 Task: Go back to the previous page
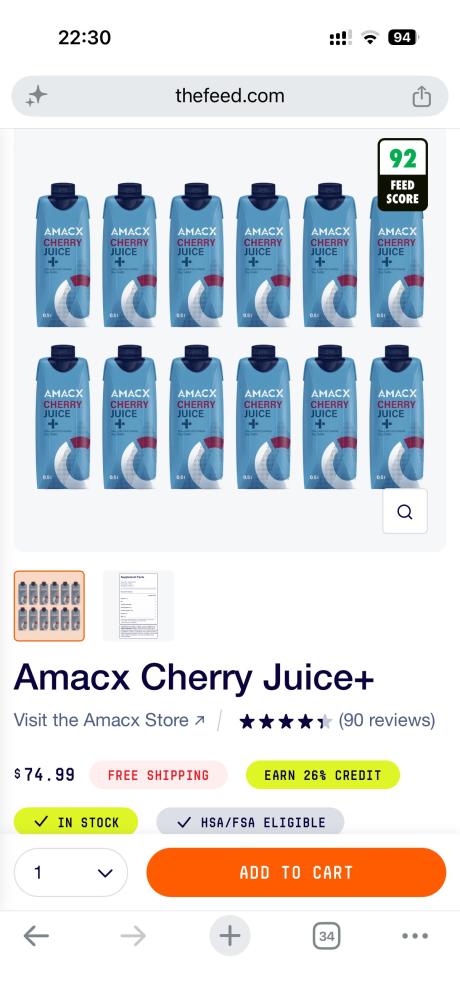pos(36,936)
